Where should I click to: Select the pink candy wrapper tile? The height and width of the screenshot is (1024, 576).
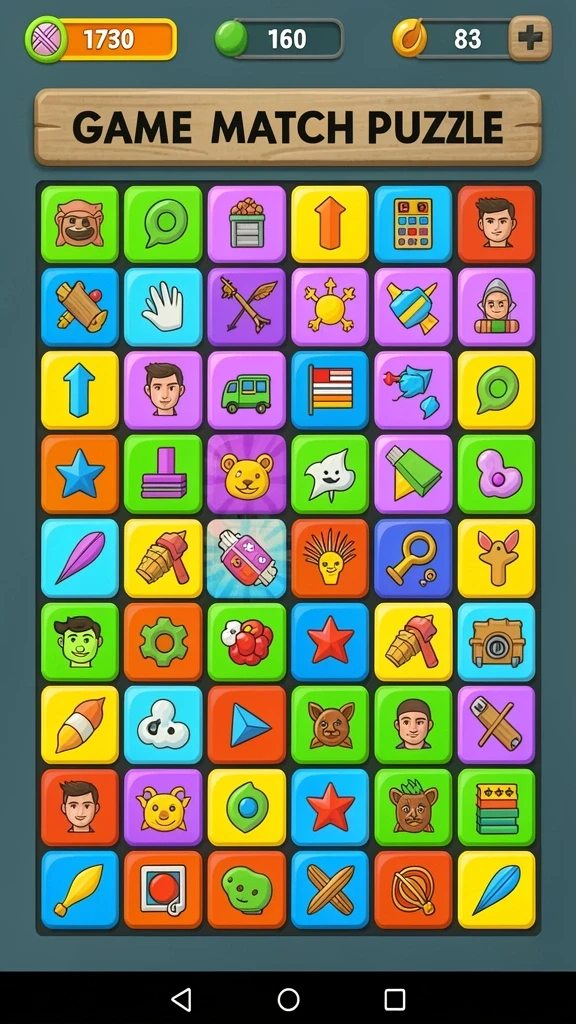[x=246, y=558]
